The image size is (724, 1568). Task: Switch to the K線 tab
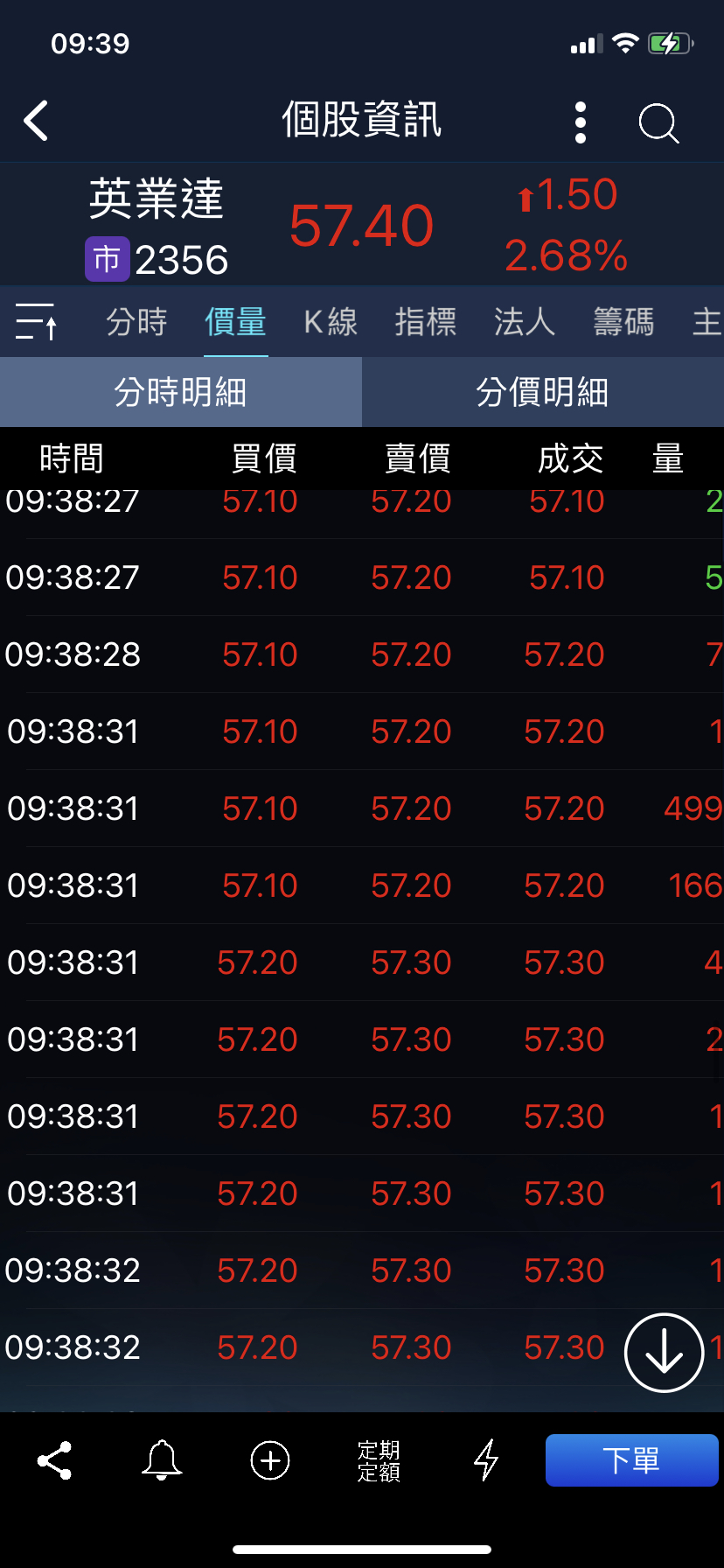pos(331,321)
